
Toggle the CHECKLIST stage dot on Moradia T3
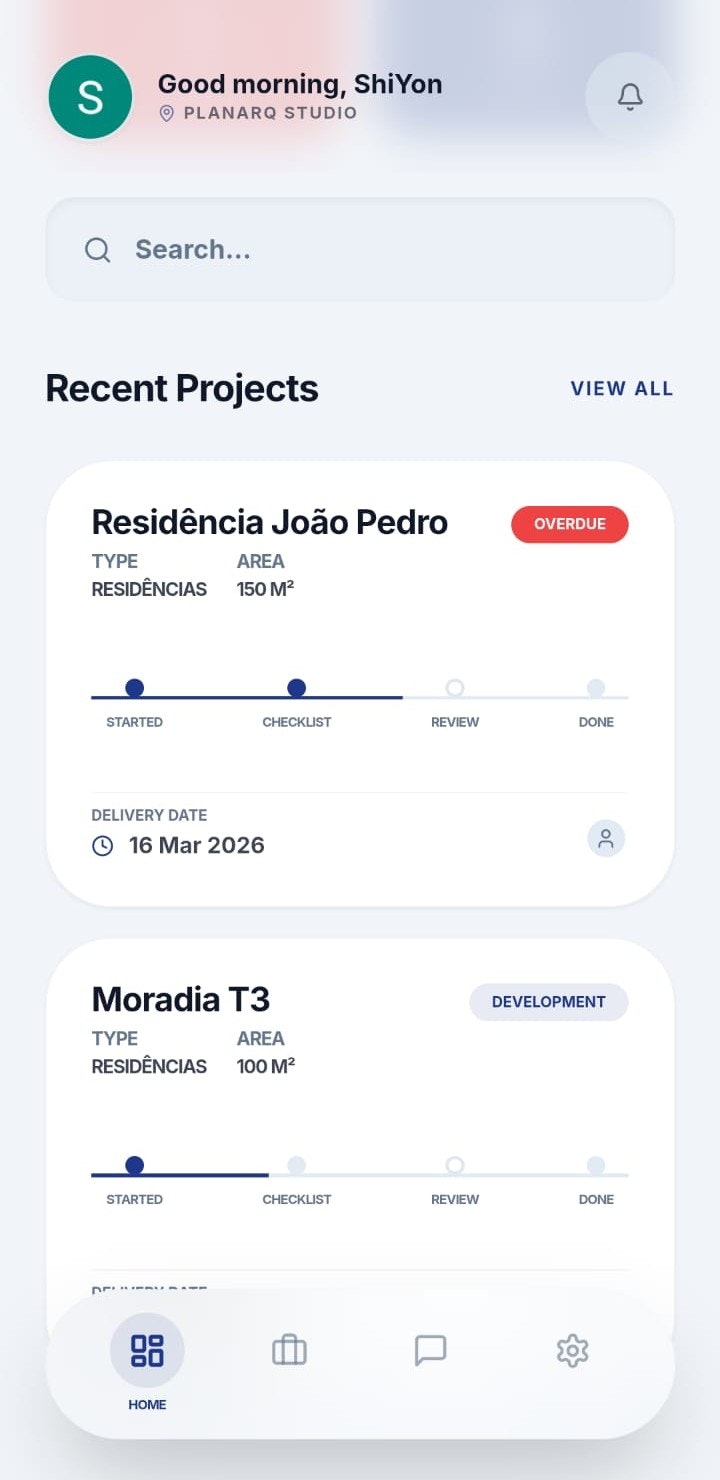(x=297, y=1165)
